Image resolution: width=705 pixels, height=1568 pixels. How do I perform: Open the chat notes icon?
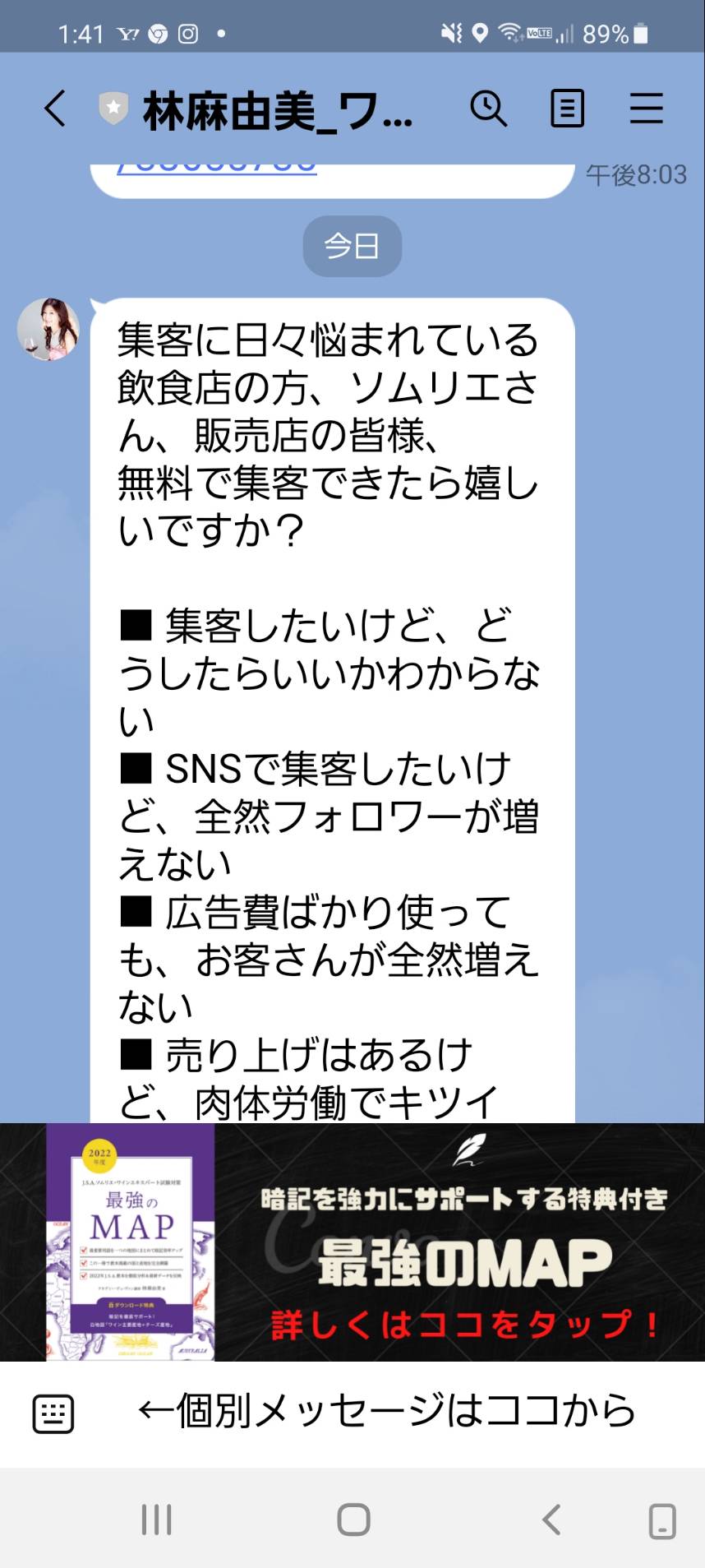[567, 109]
